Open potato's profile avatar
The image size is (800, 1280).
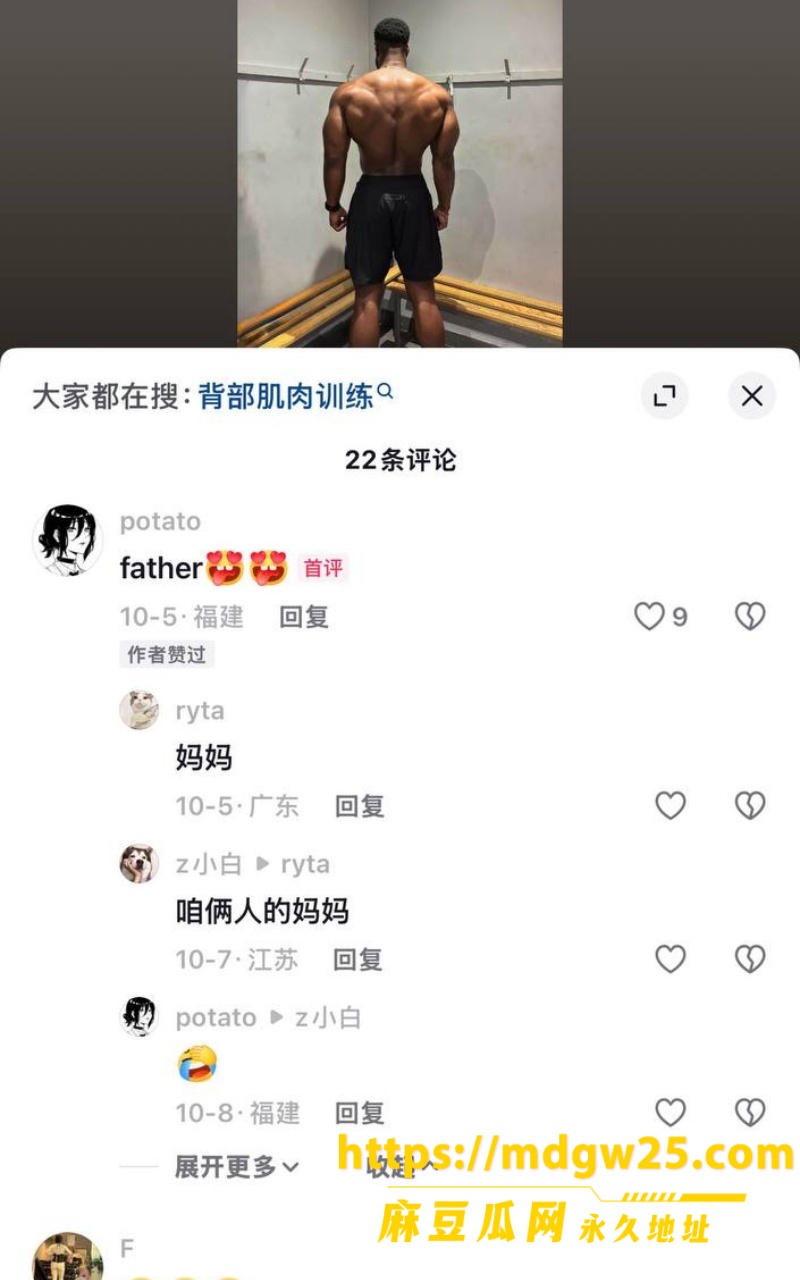68,540
